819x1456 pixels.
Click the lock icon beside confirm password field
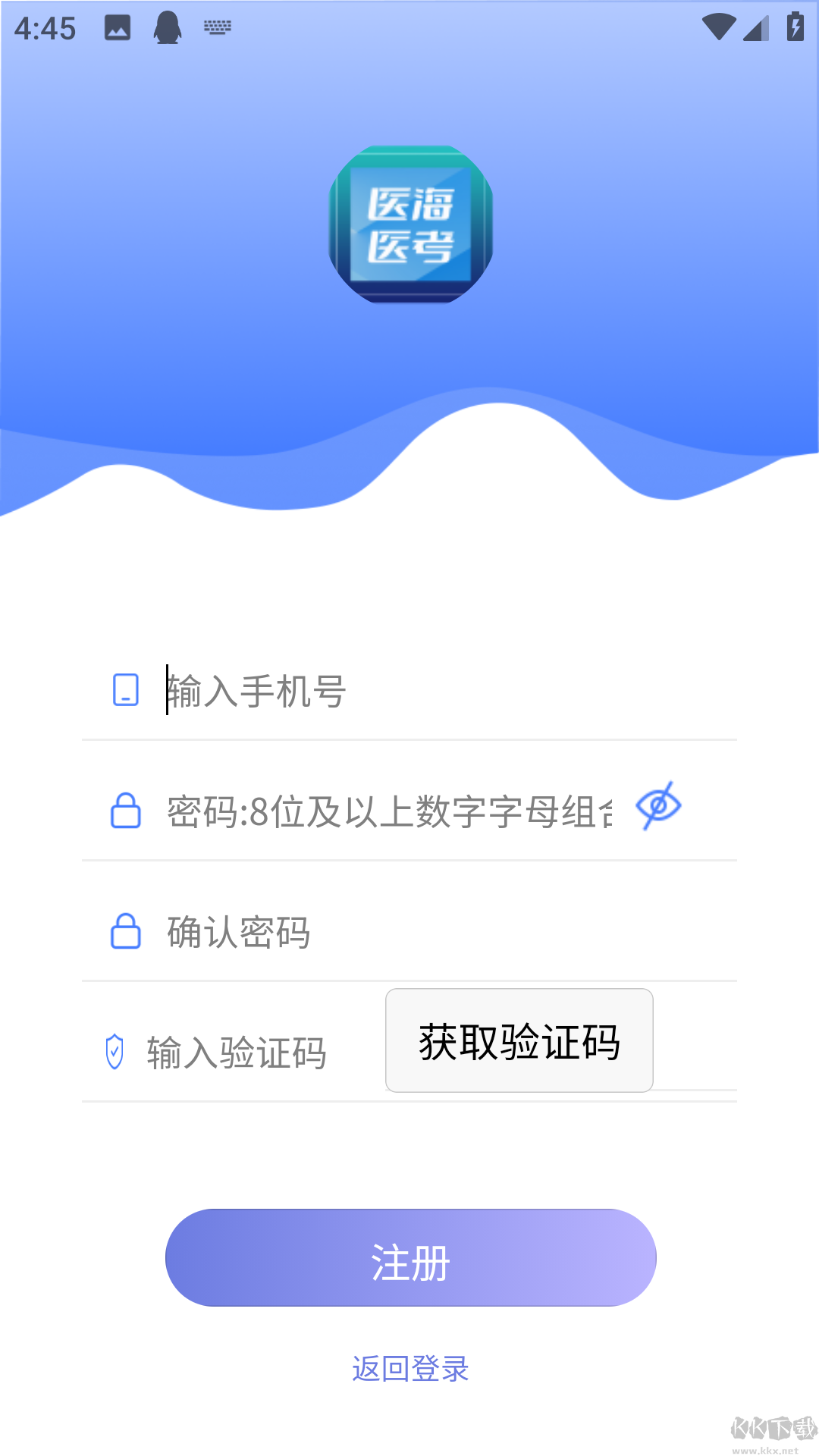click(126, 931)
